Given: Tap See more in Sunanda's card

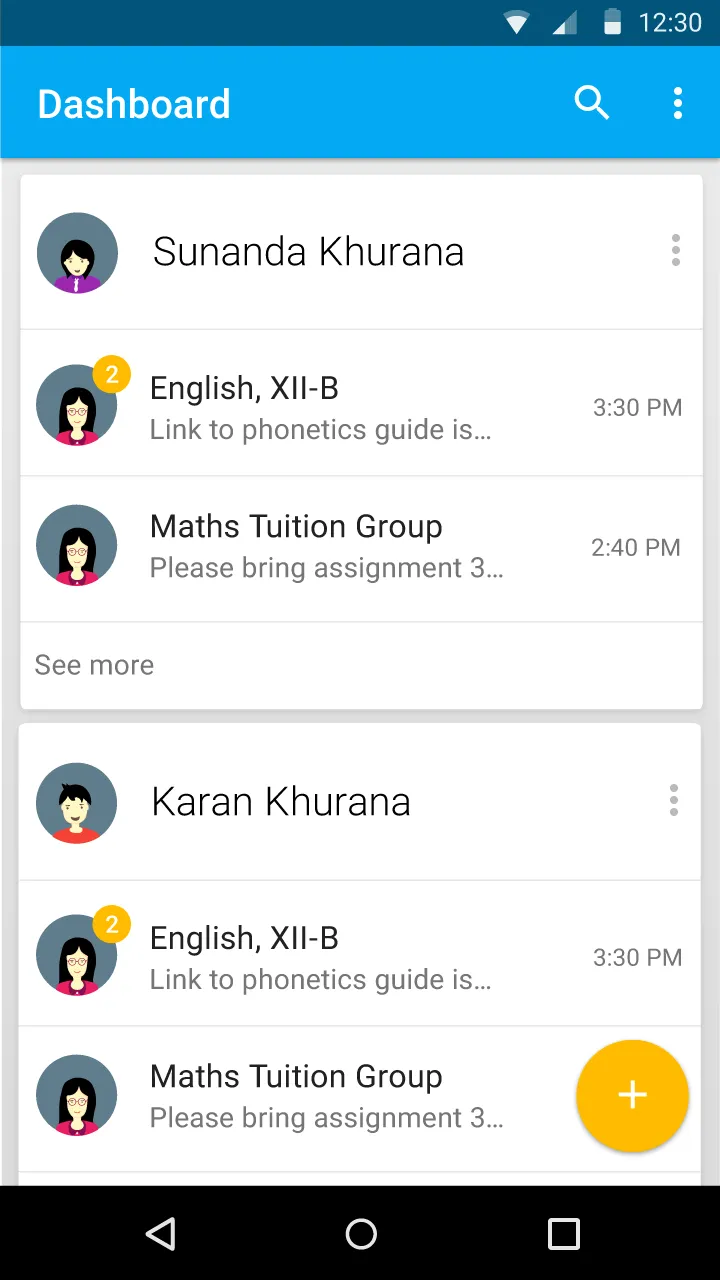Looking at the screenshot, I should [95, 665].
